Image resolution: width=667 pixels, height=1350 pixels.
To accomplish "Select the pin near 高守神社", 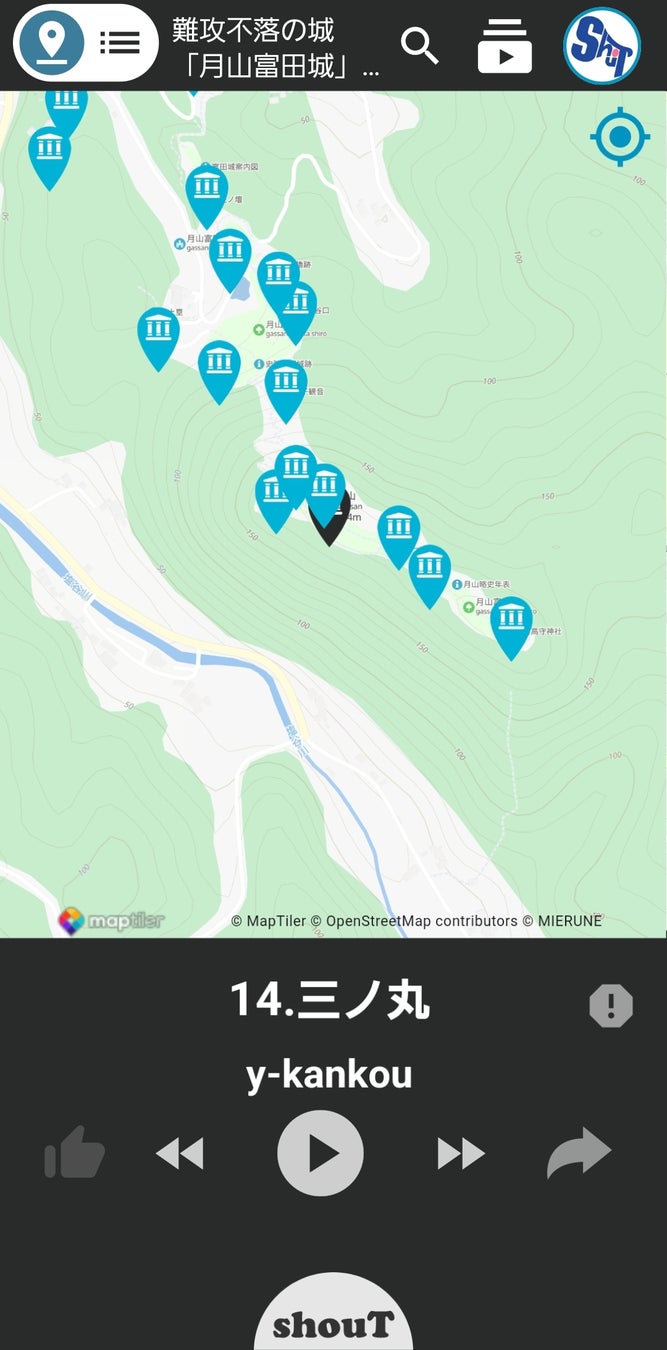I will (511, 623).
